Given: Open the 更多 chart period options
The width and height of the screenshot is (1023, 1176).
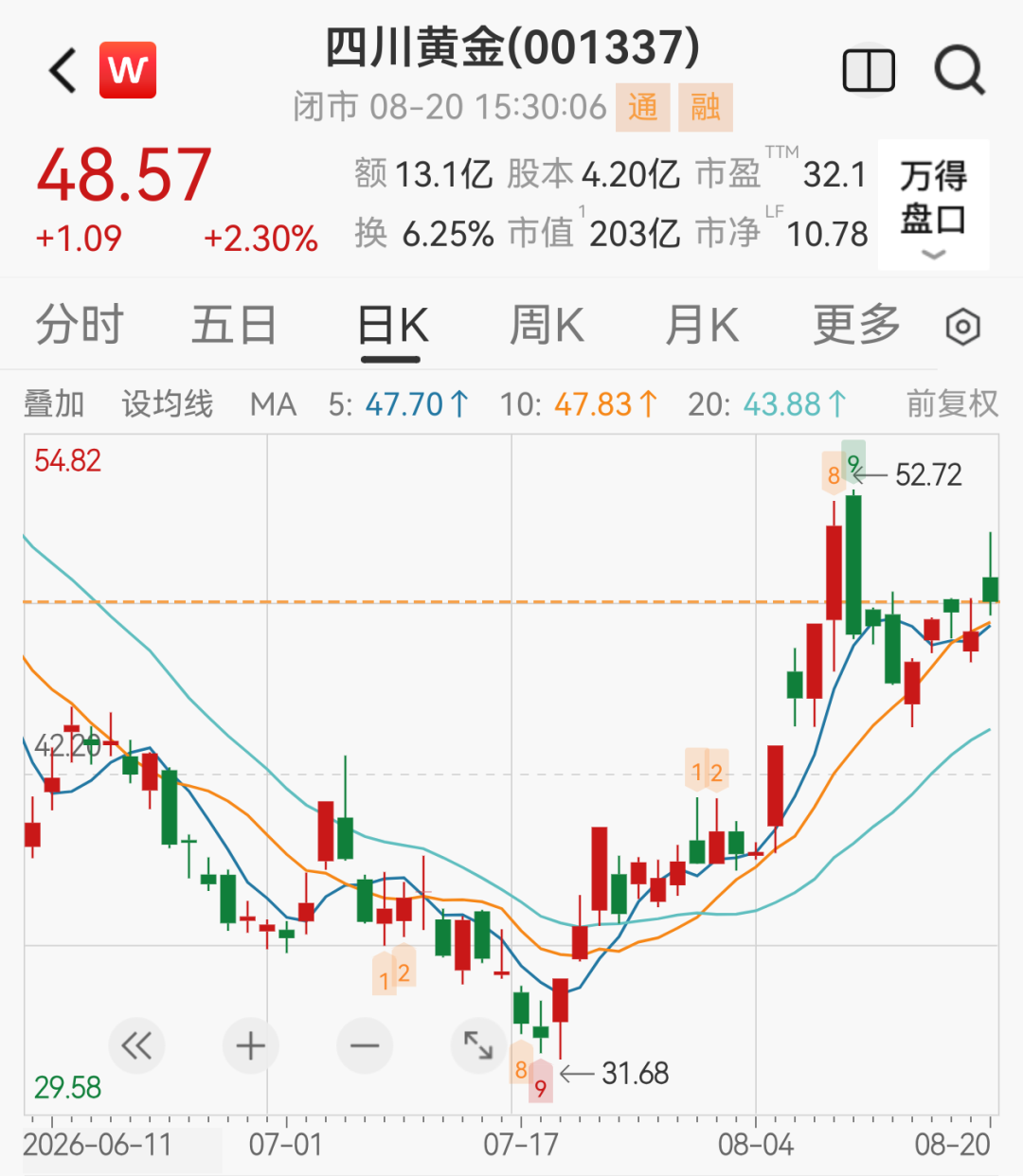Looking at the screenshot, I should 856,325.
